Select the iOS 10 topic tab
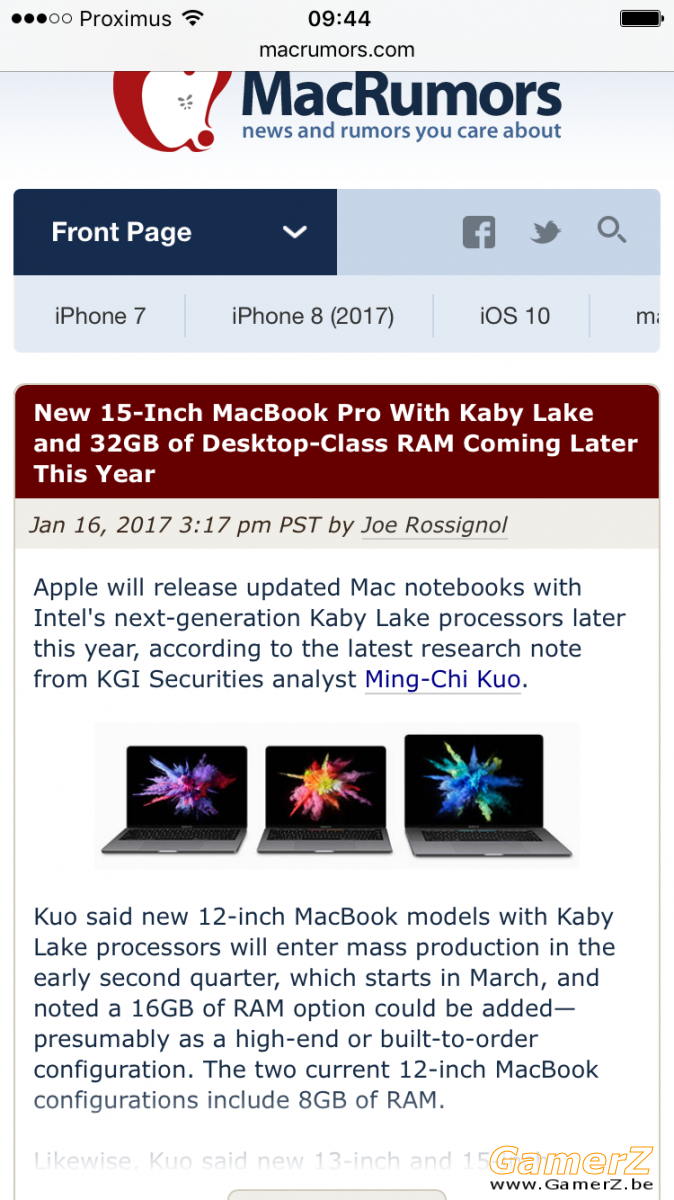Viewport: 674px width, 1200px height. click(x=514, y=316)
